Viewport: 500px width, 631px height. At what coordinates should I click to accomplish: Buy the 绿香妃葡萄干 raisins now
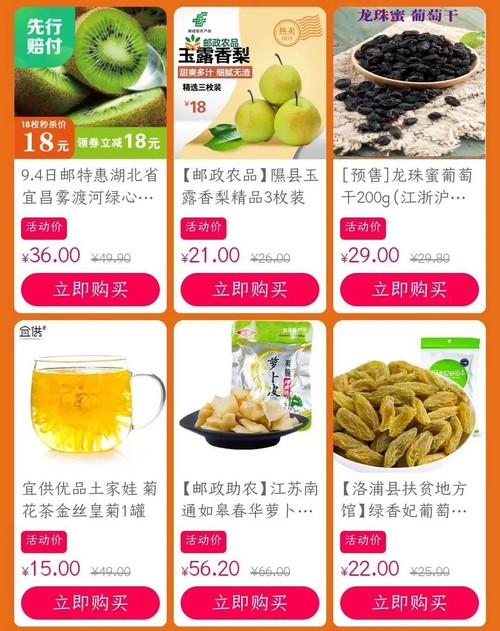(409, 603)
